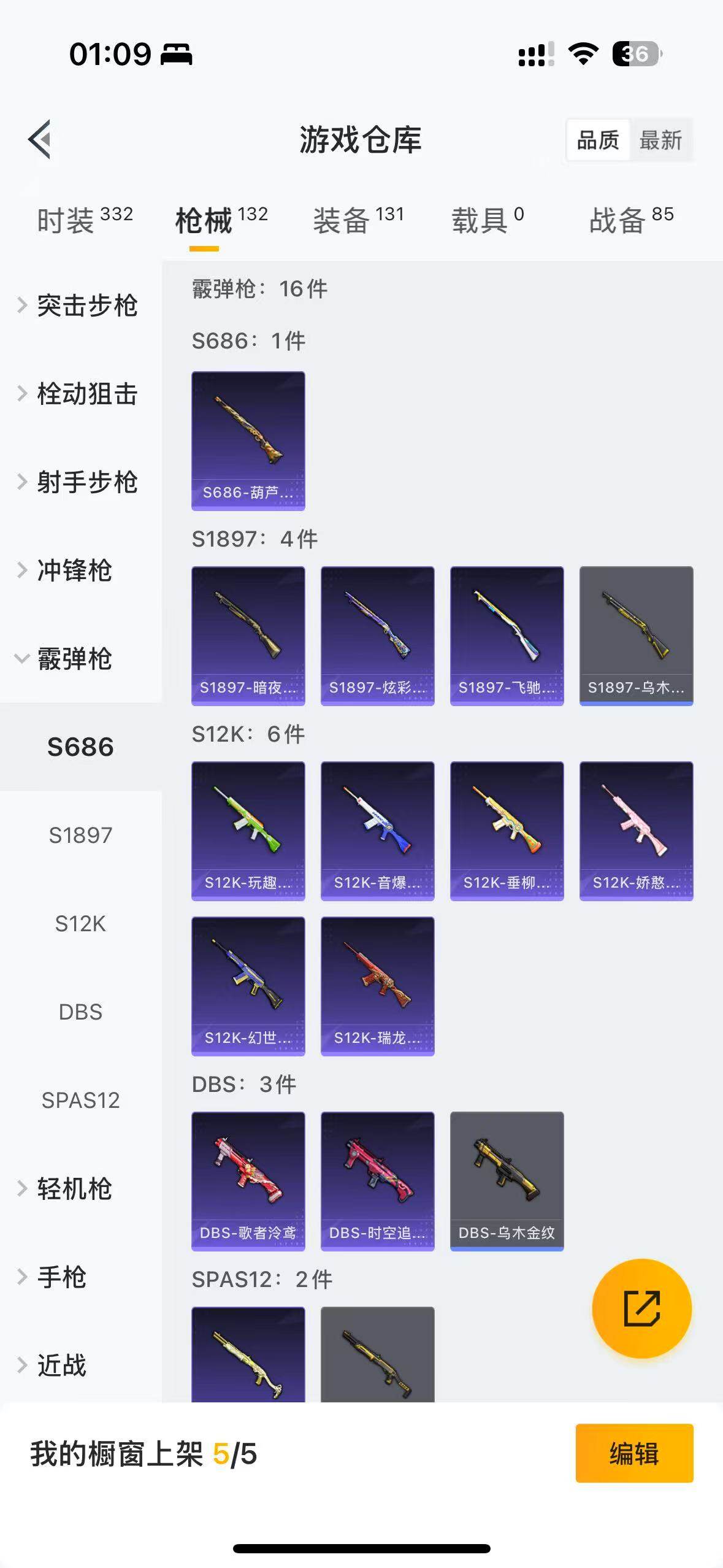
Task: View the DBS-乌木金纹 skin
Action: click(507, 1181)
